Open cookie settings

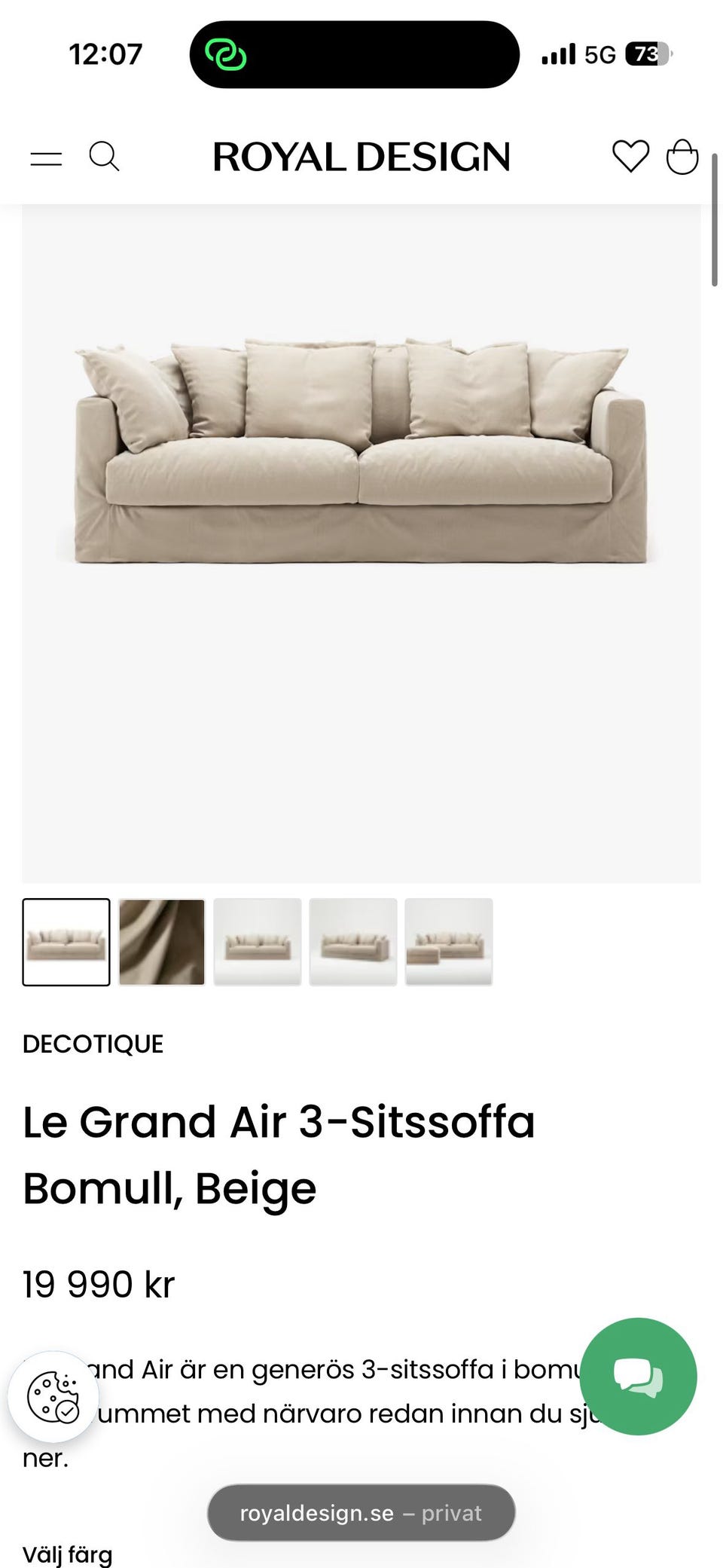pos(53,1397)
